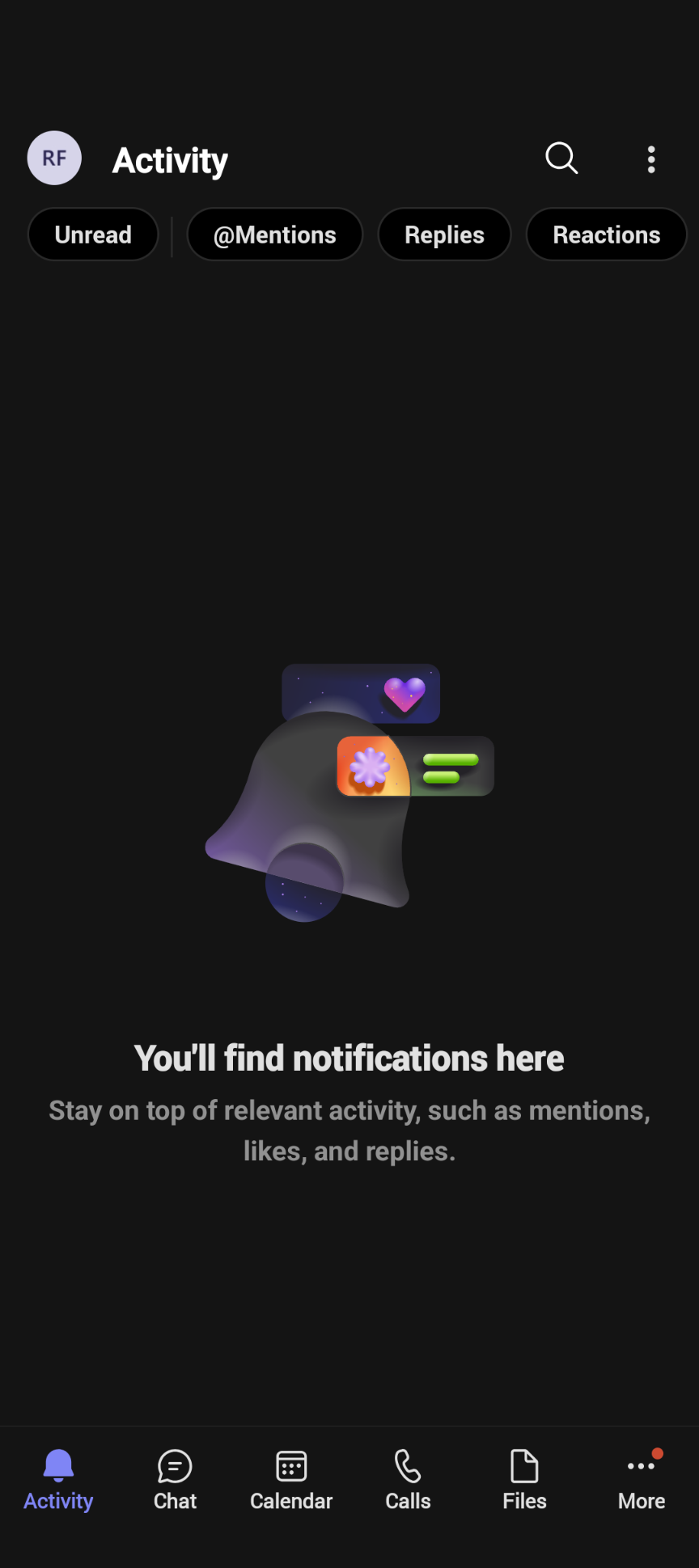Open the More tab
The image size is (699, 1568).
point(642,1481)
